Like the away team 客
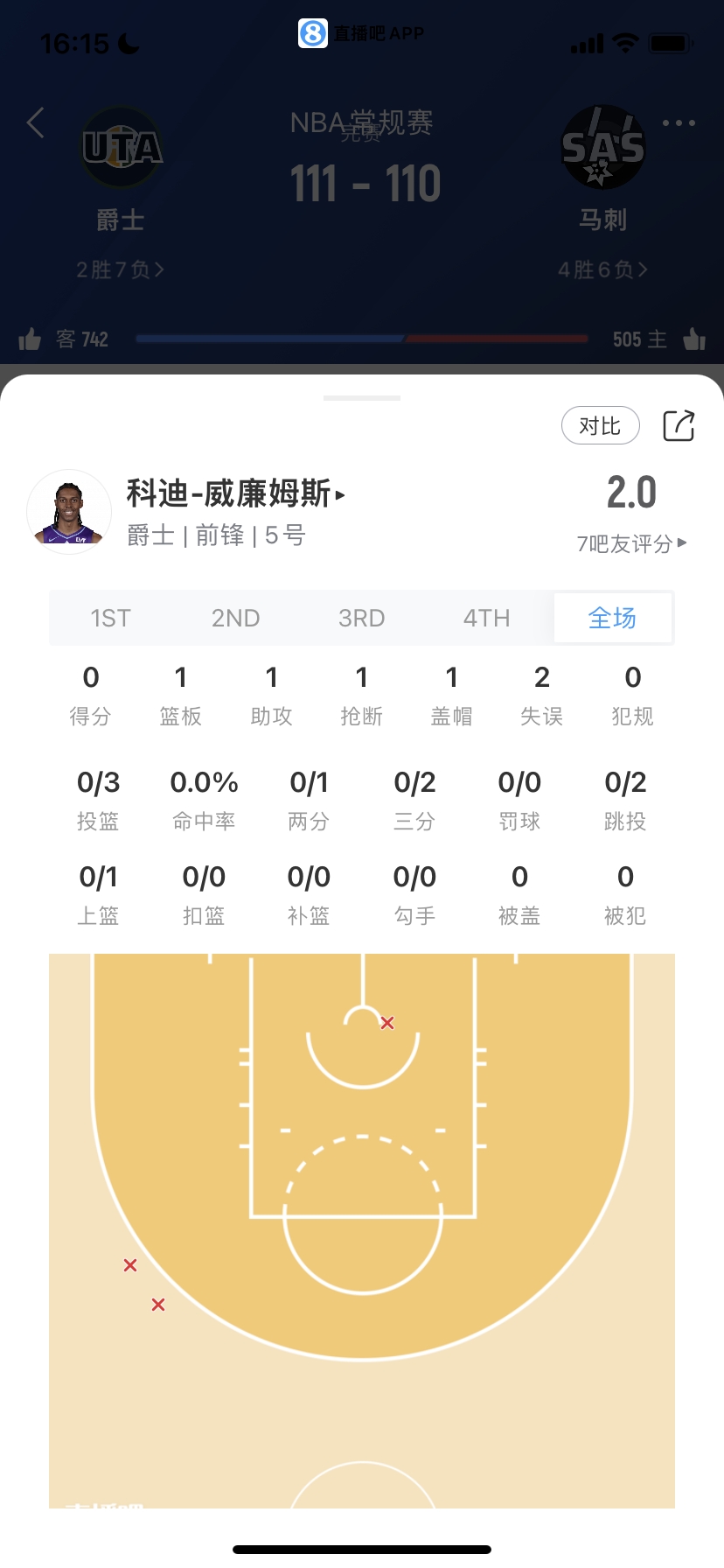 pos(31,339)
